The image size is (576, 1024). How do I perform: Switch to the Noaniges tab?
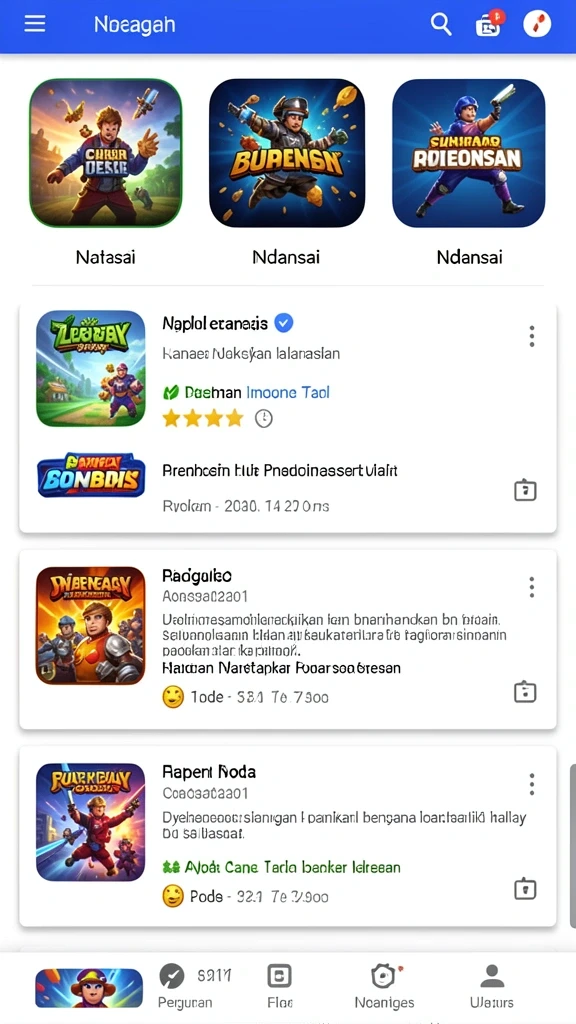(x=385, y=986)
